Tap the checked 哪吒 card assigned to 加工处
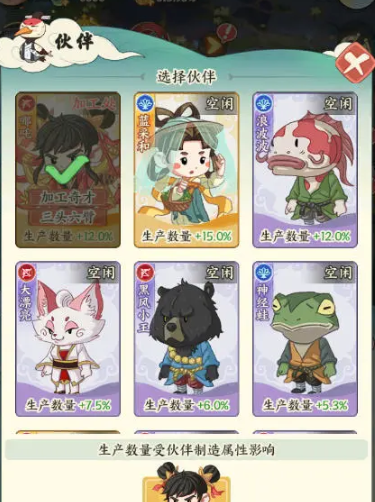Screen dimensions: 375x502 (x=68, y=170)
